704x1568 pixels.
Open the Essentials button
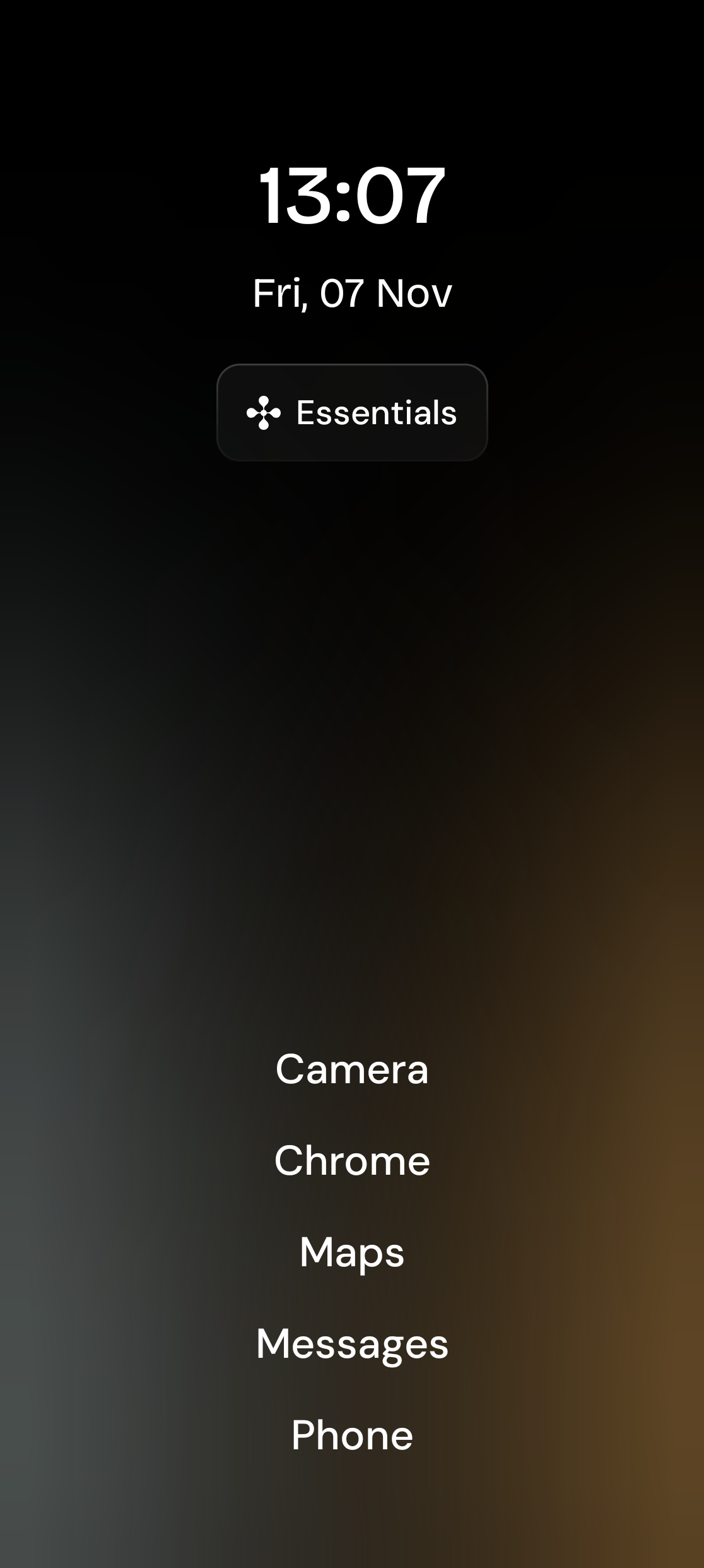point(352,413)
